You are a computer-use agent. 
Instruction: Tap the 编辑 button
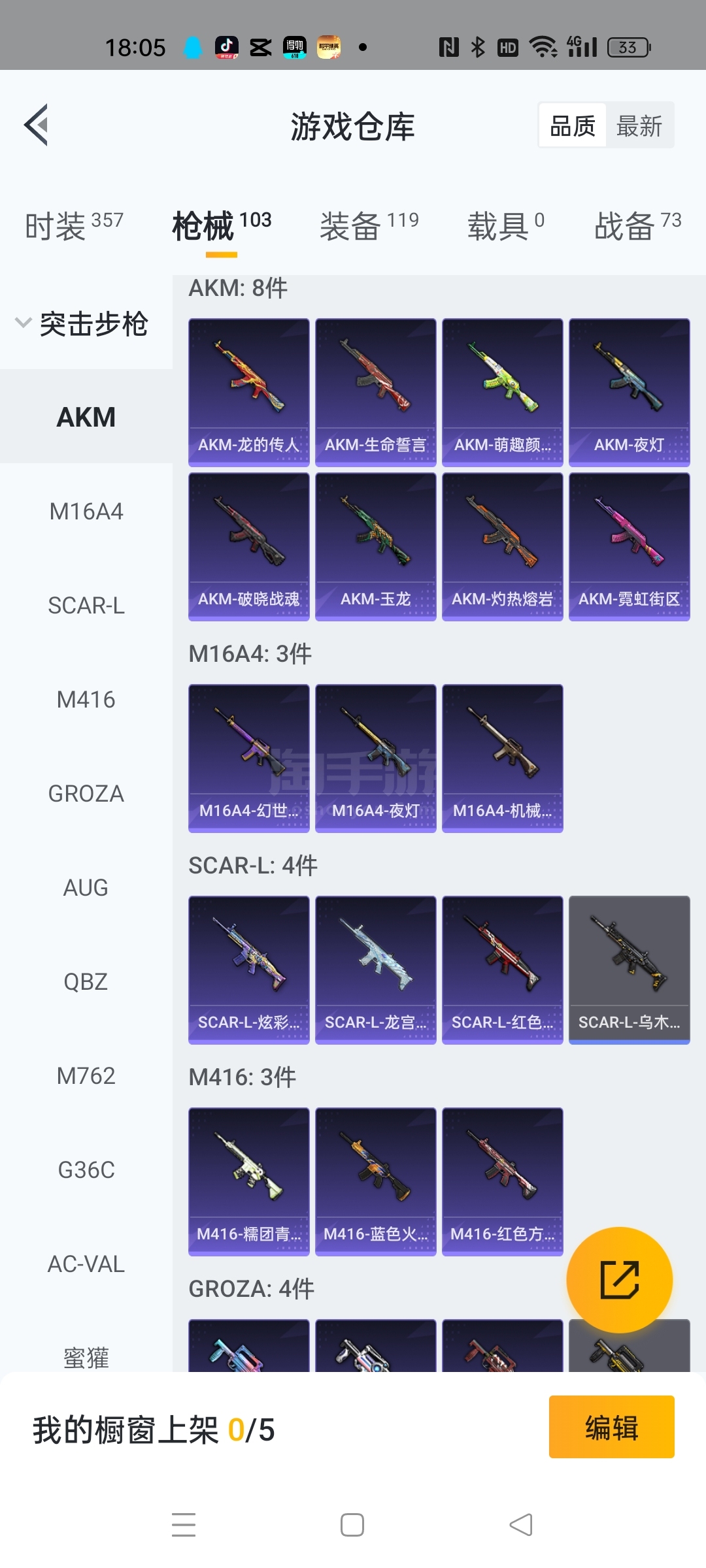611,1427
